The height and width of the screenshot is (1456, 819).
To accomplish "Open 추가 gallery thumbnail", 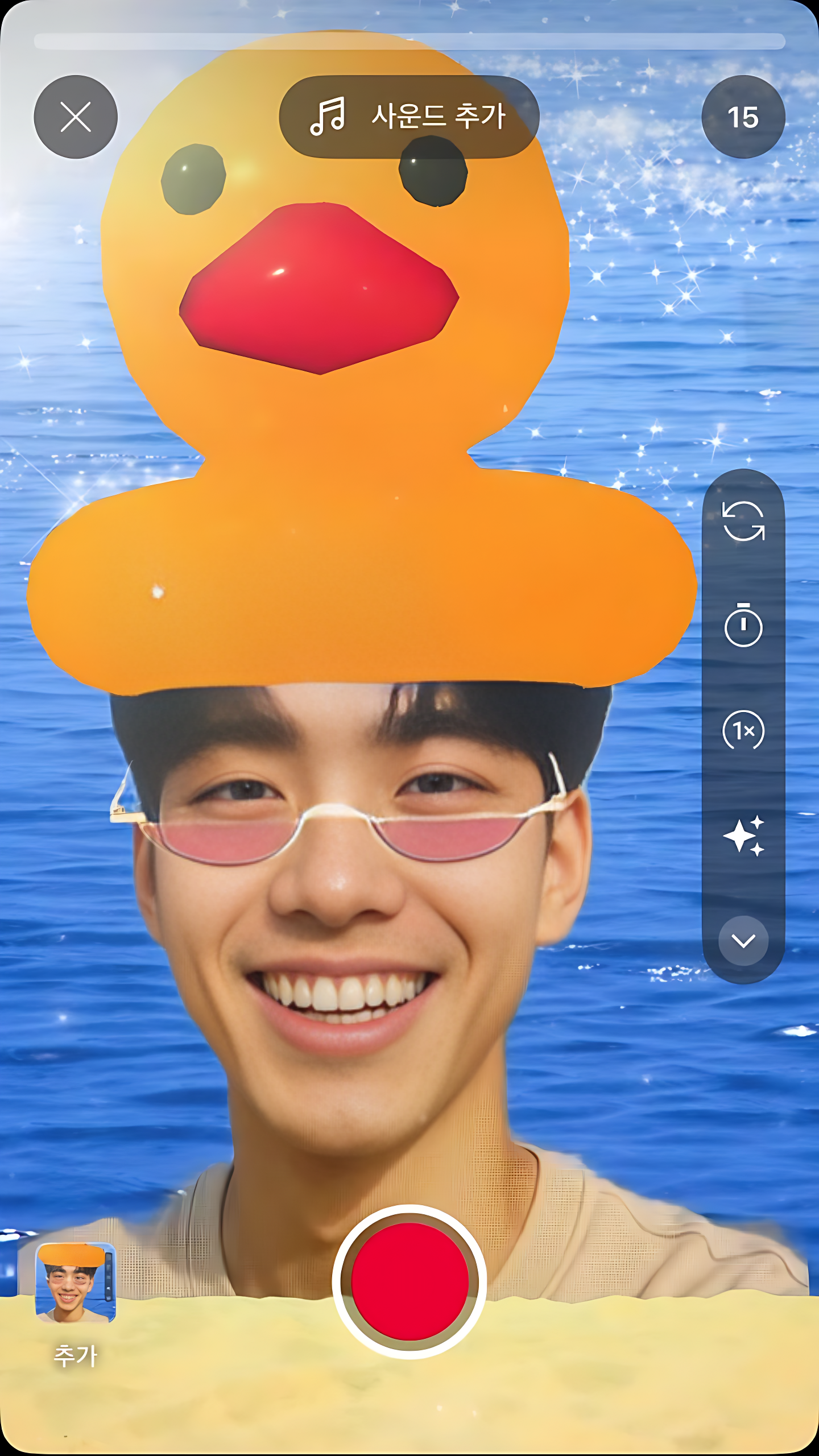I will (76, 1283).
